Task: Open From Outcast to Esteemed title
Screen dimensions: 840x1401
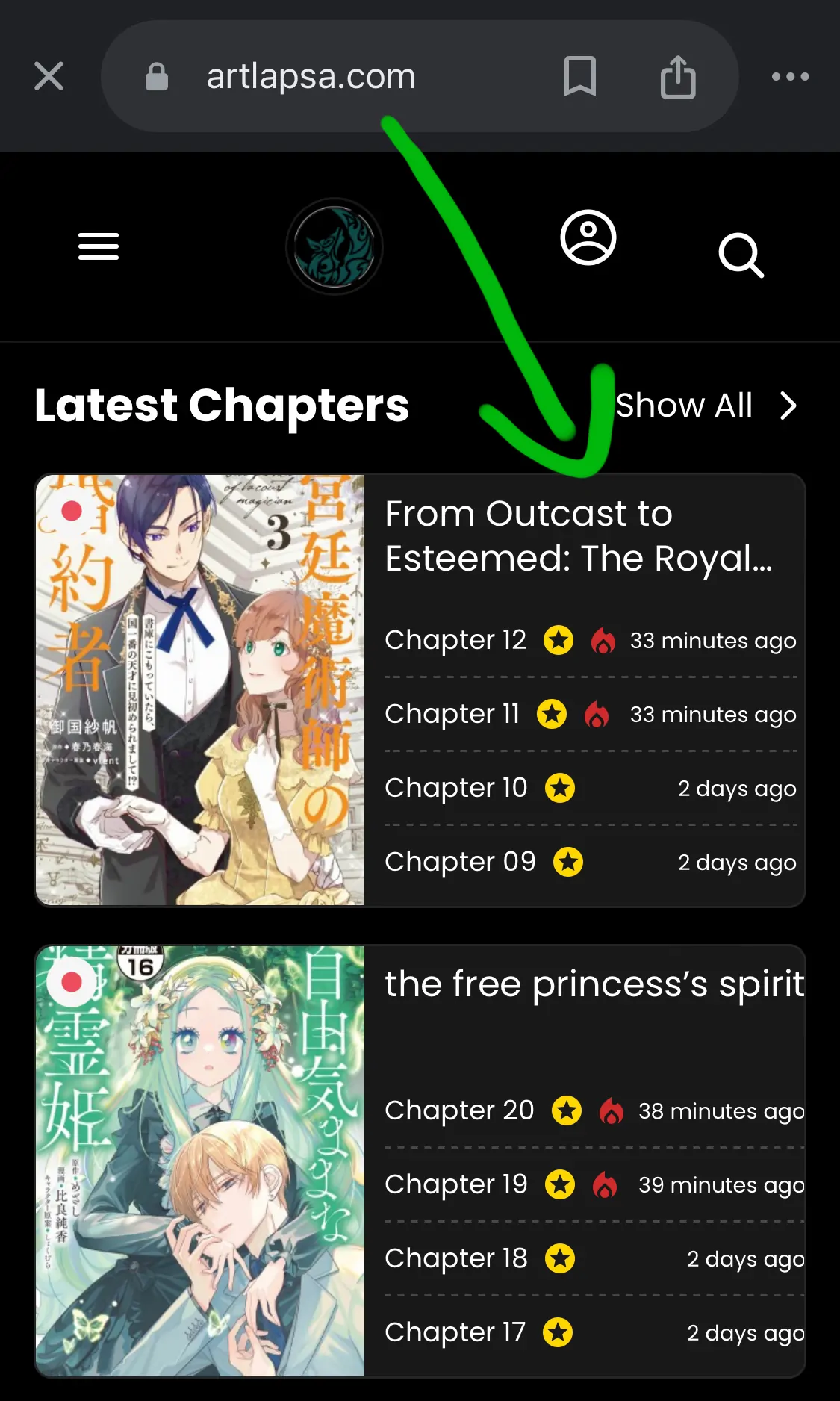Action: coord(579,535)
